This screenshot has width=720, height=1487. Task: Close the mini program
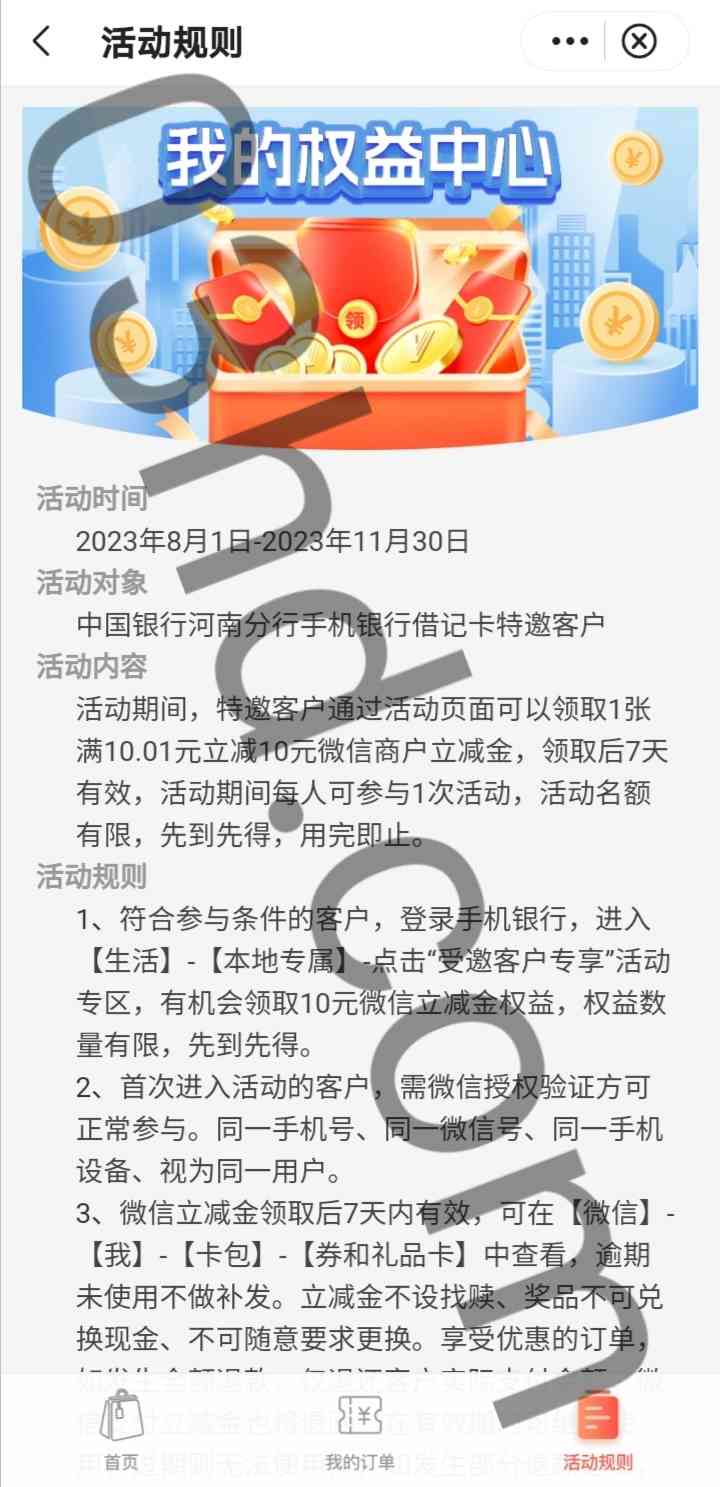point(639,42)
